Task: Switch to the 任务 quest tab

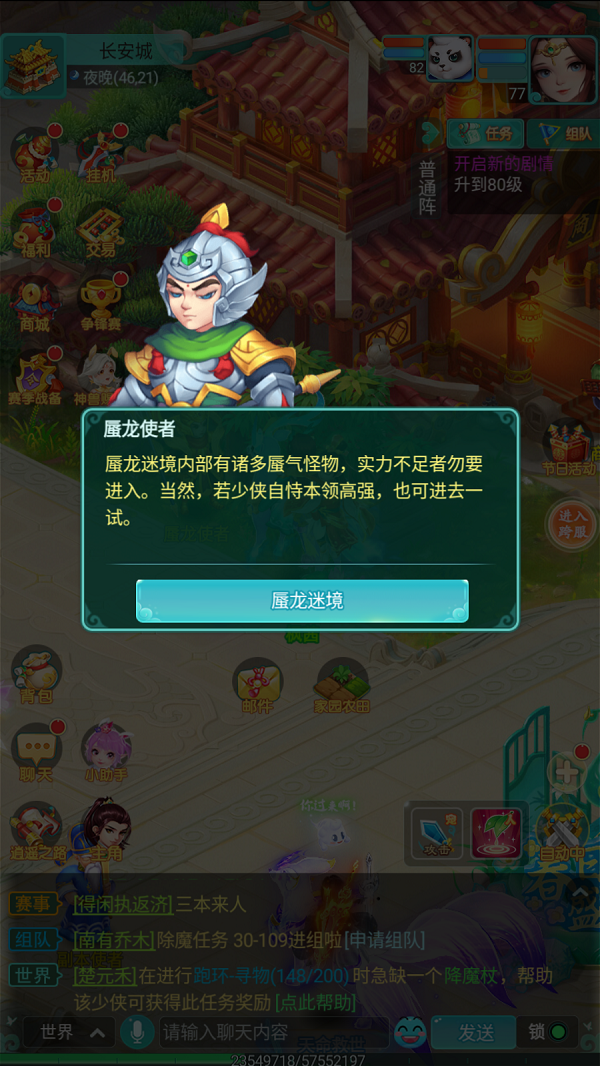Action: [485, 133]
